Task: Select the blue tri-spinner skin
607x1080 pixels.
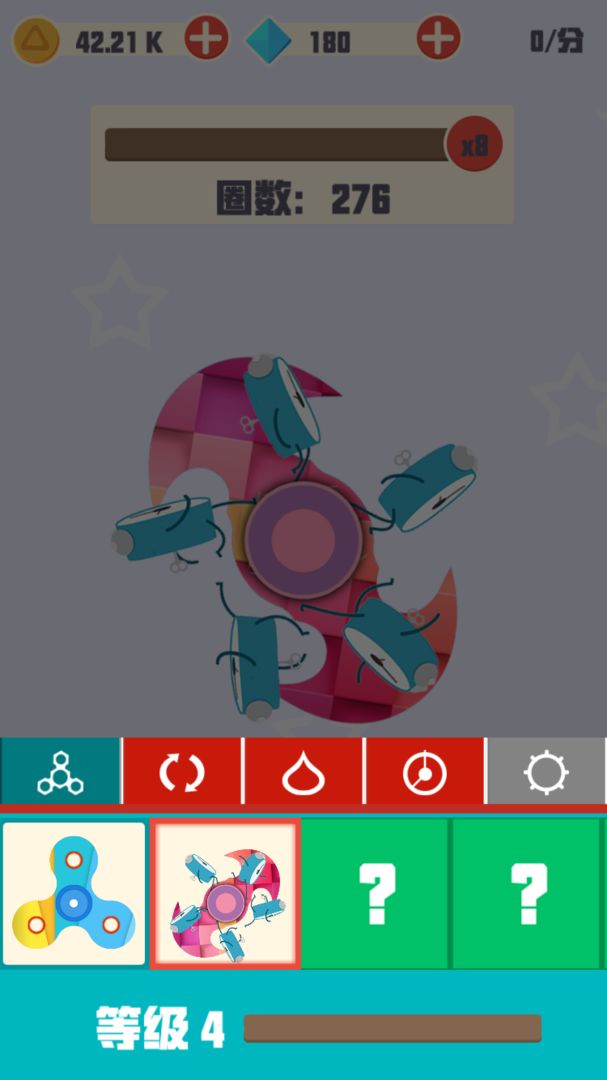Action: (x=74, y=894)
